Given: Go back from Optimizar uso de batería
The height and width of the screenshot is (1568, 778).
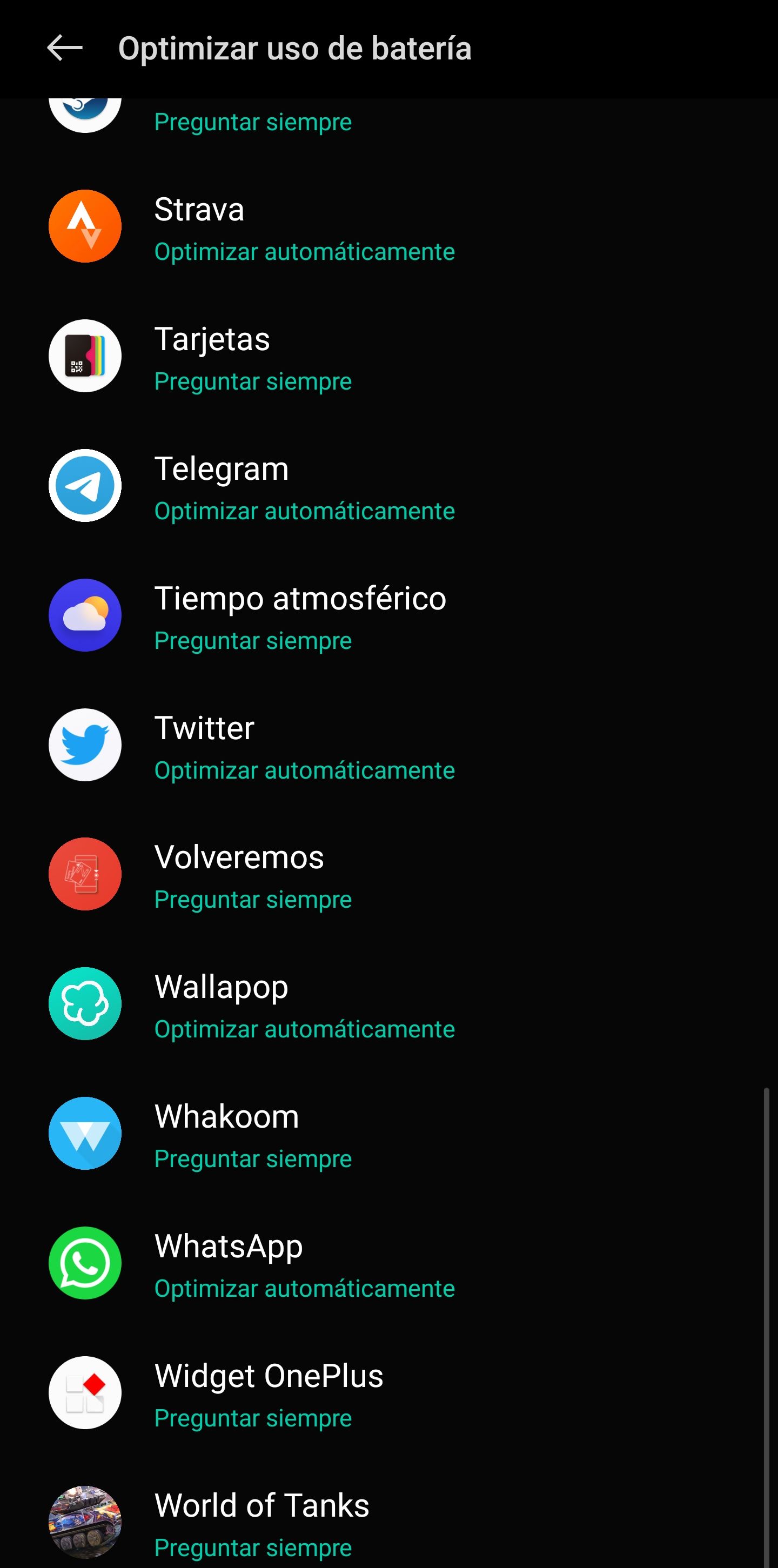Looking at the screenshot, I should point(64,48).
